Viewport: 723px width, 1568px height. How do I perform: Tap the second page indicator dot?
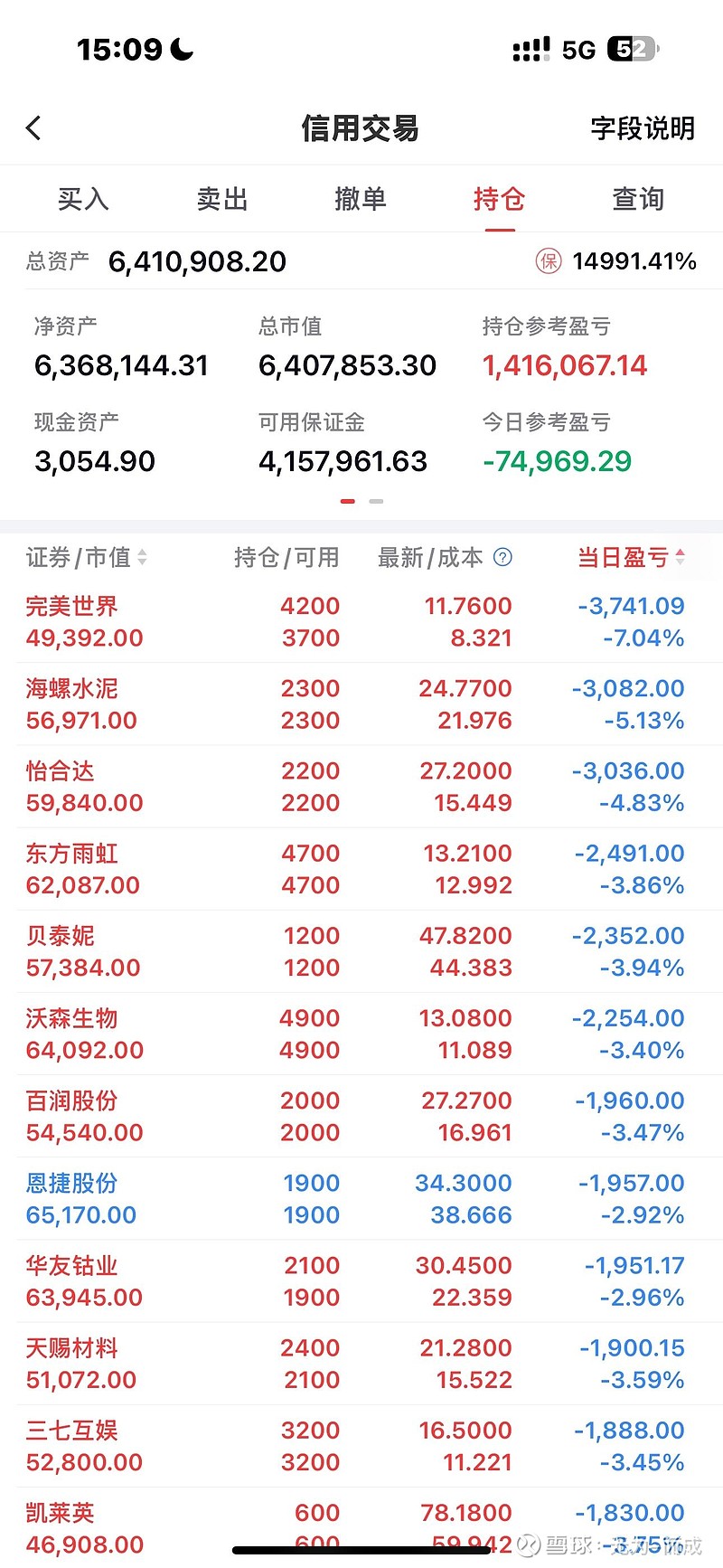click(x=378, y=499)
